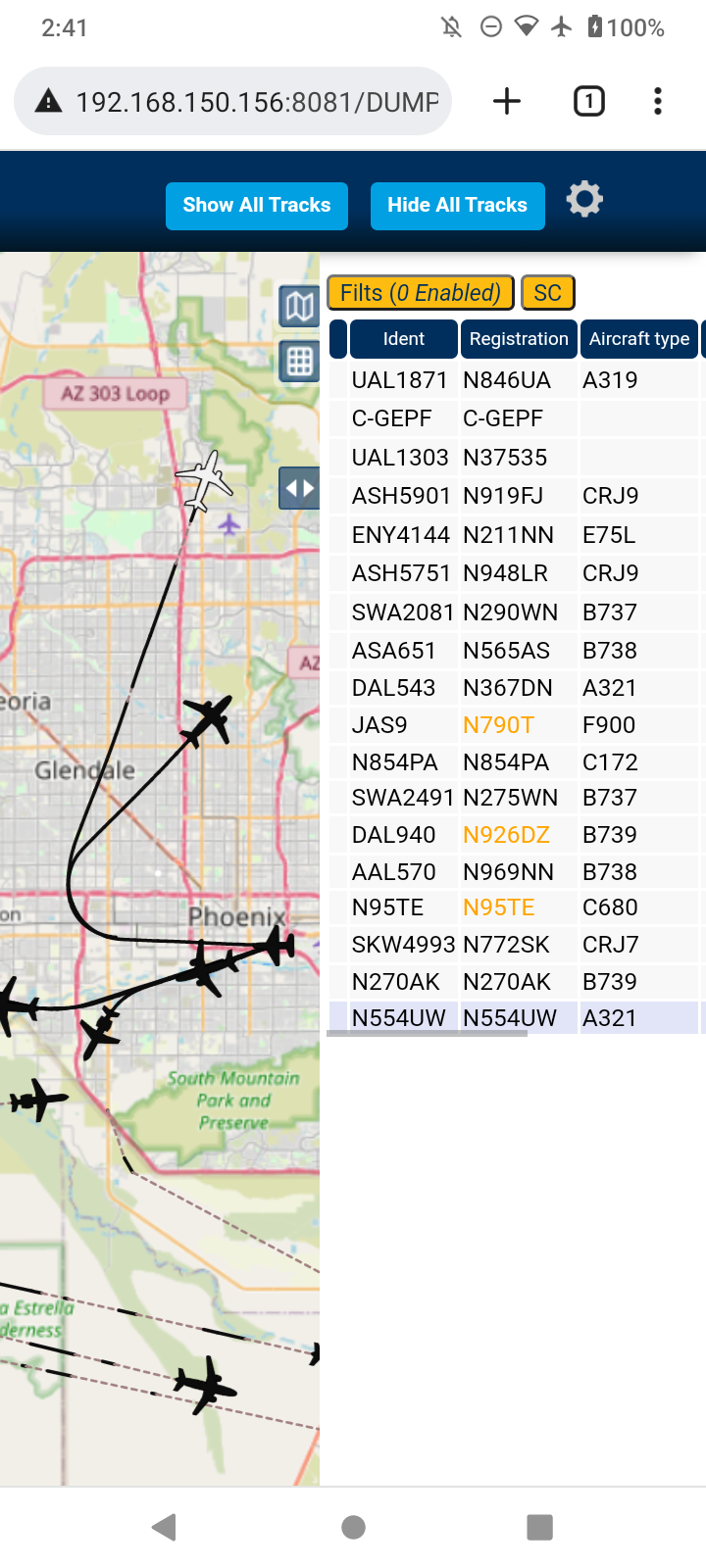The height and width of the screenshot is (1568, 706).
Task: Sort table by Ident column
Action: (404, 339)
